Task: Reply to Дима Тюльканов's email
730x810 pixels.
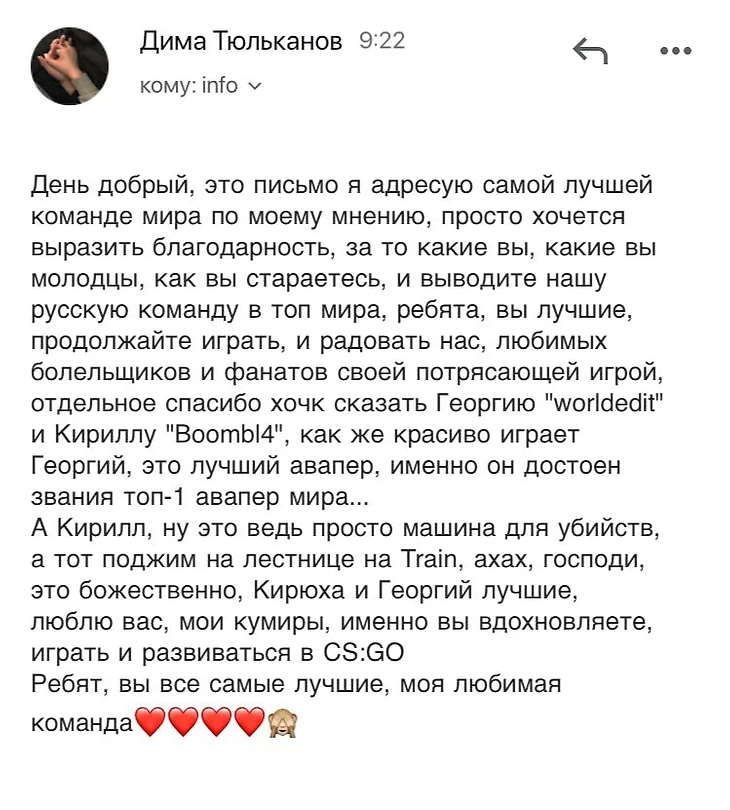Action: tap(590, 50)
